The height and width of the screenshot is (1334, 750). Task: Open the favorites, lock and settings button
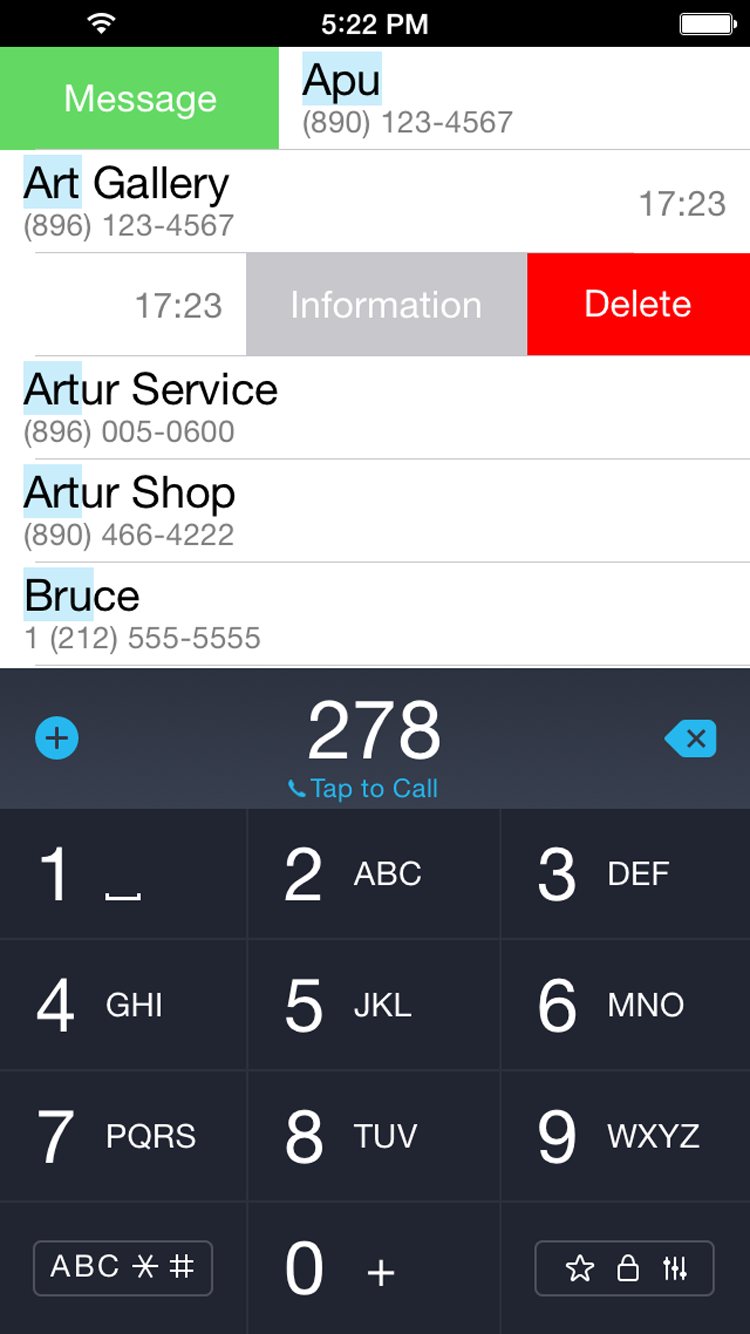click(625, 1268)
